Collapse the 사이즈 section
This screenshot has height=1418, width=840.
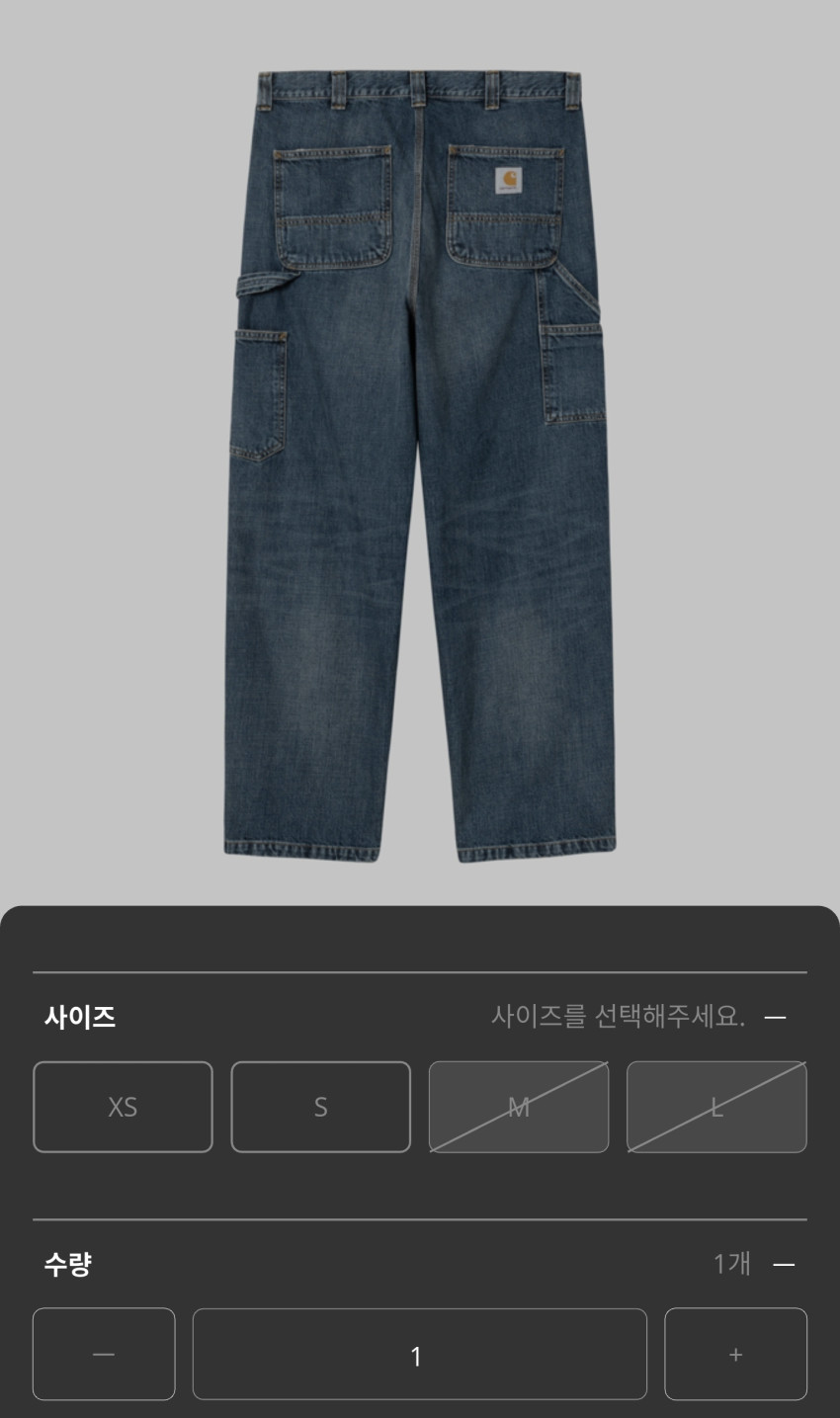tap(776, 1017)
